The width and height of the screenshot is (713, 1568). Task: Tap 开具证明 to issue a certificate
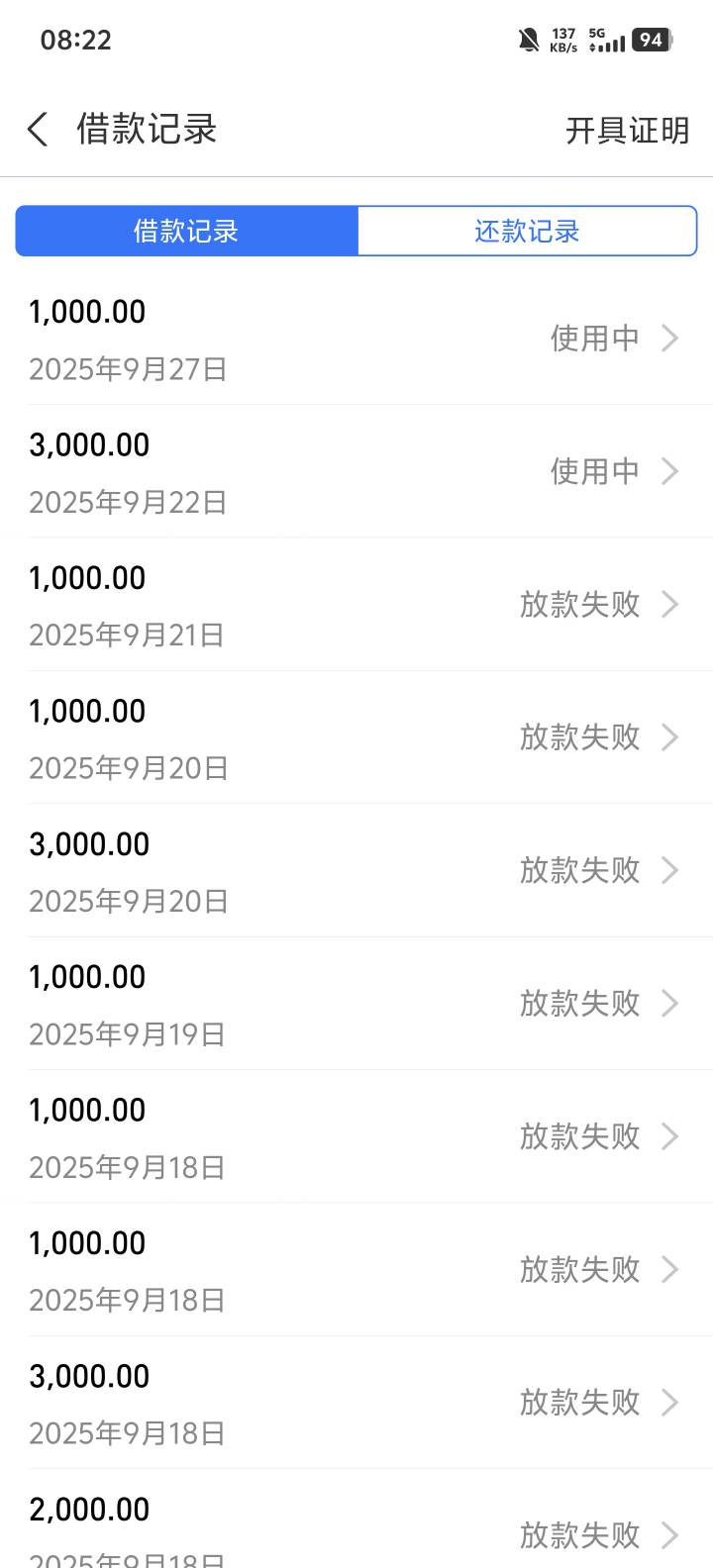(627, 130)
